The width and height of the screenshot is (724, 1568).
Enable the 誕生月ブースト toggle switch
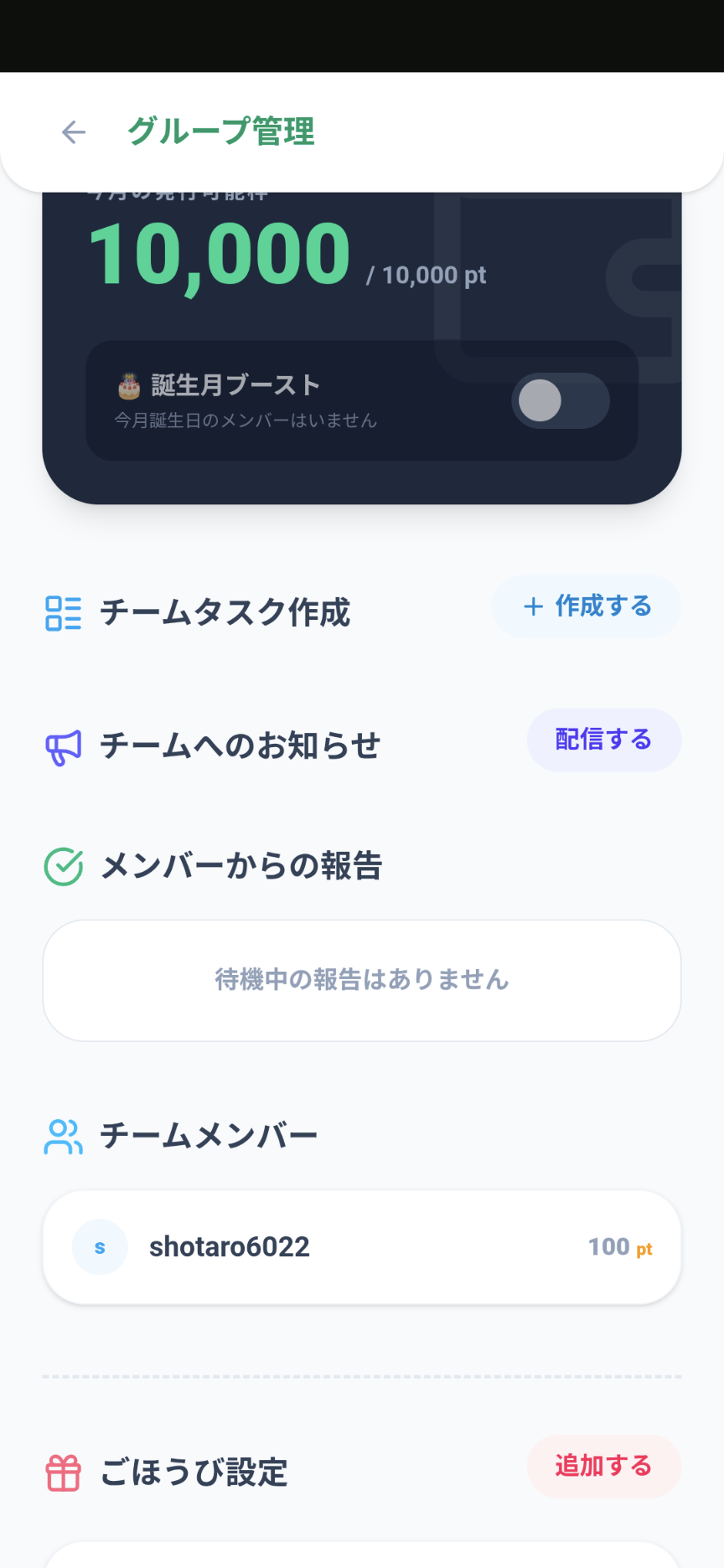(560, 401)
